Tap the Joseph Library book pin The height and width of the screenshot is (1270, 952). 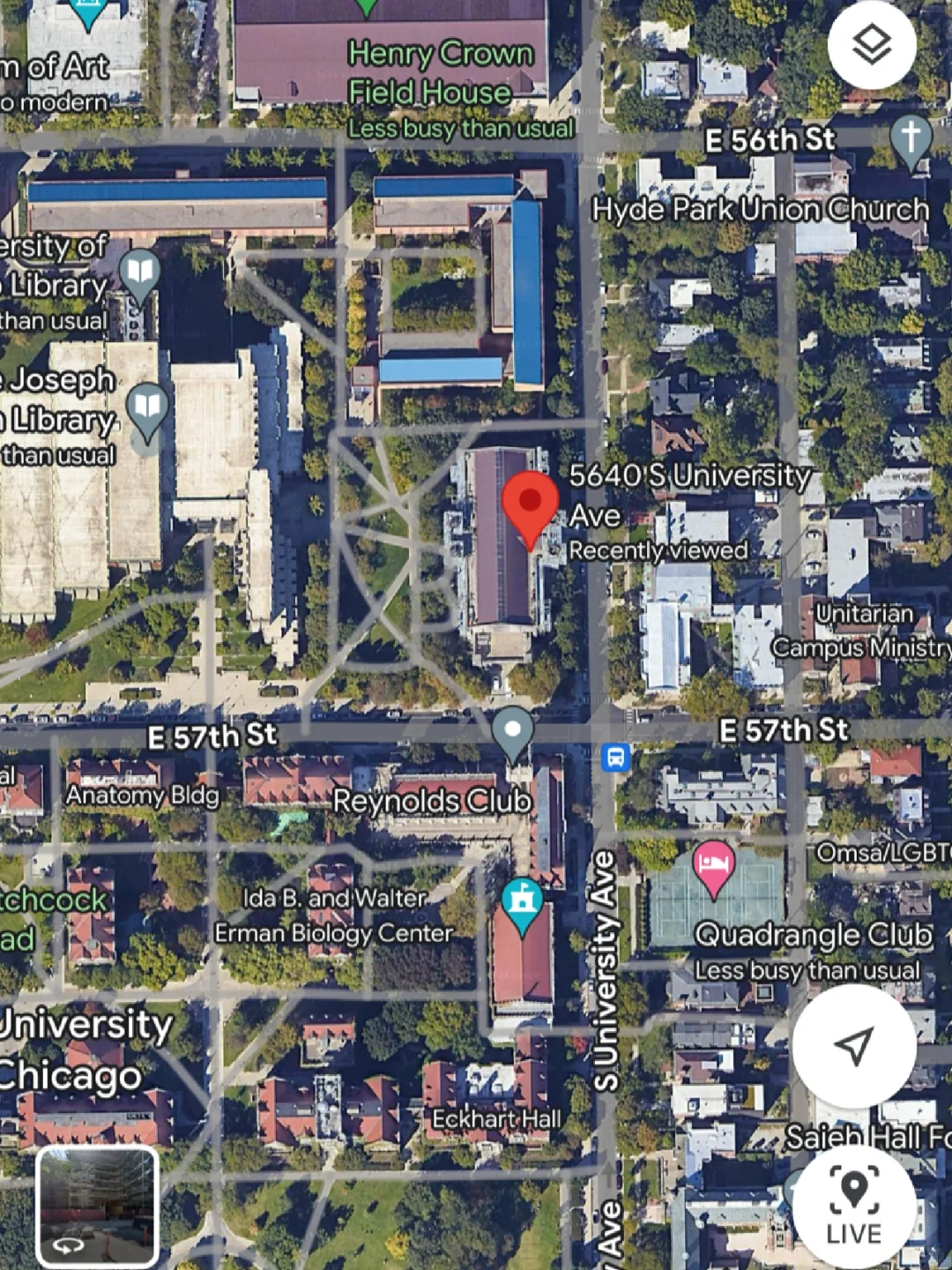[146, 406]
